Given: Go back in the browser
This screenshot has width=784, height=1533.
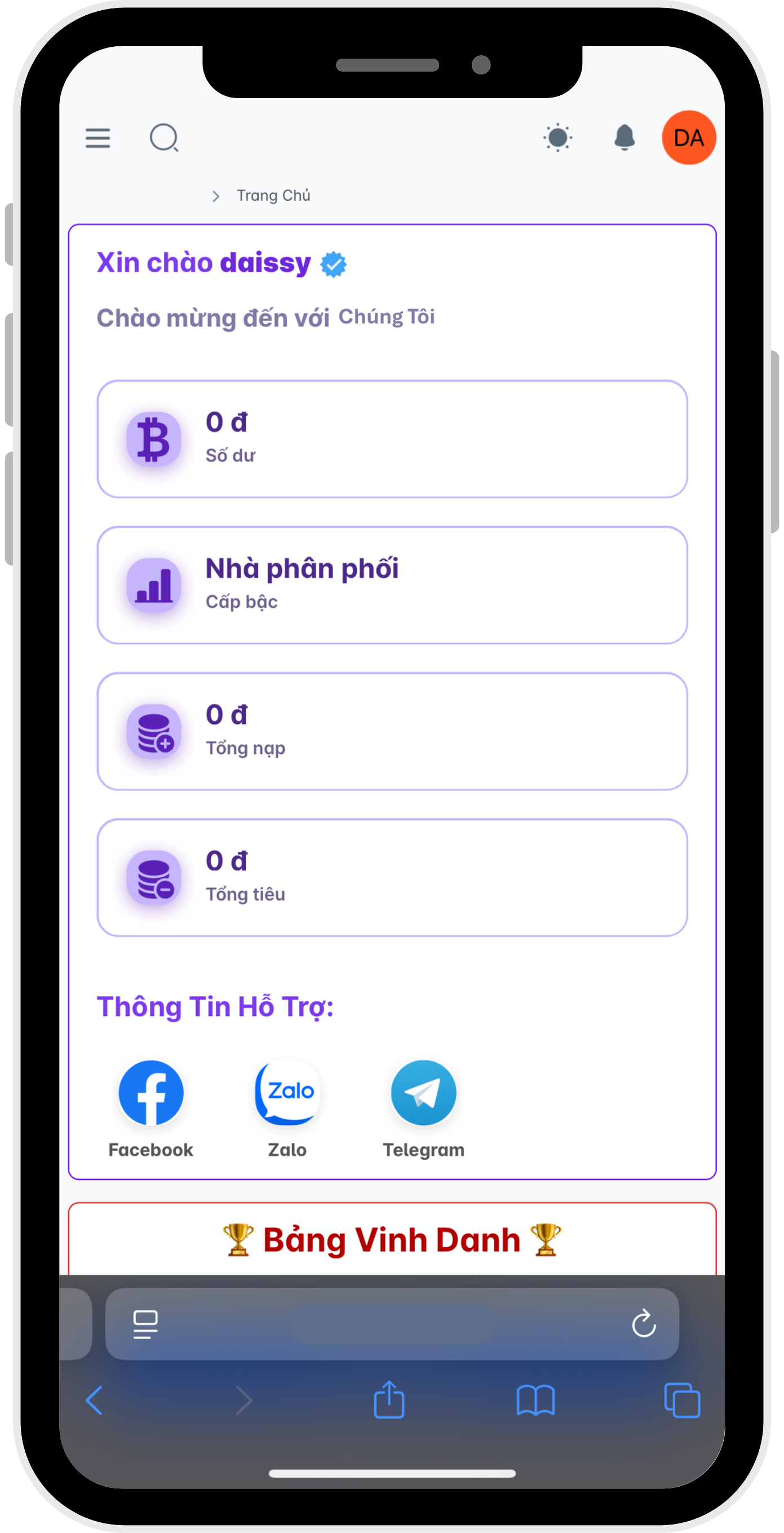Looking at the screenshot, I should [95, 1400].
